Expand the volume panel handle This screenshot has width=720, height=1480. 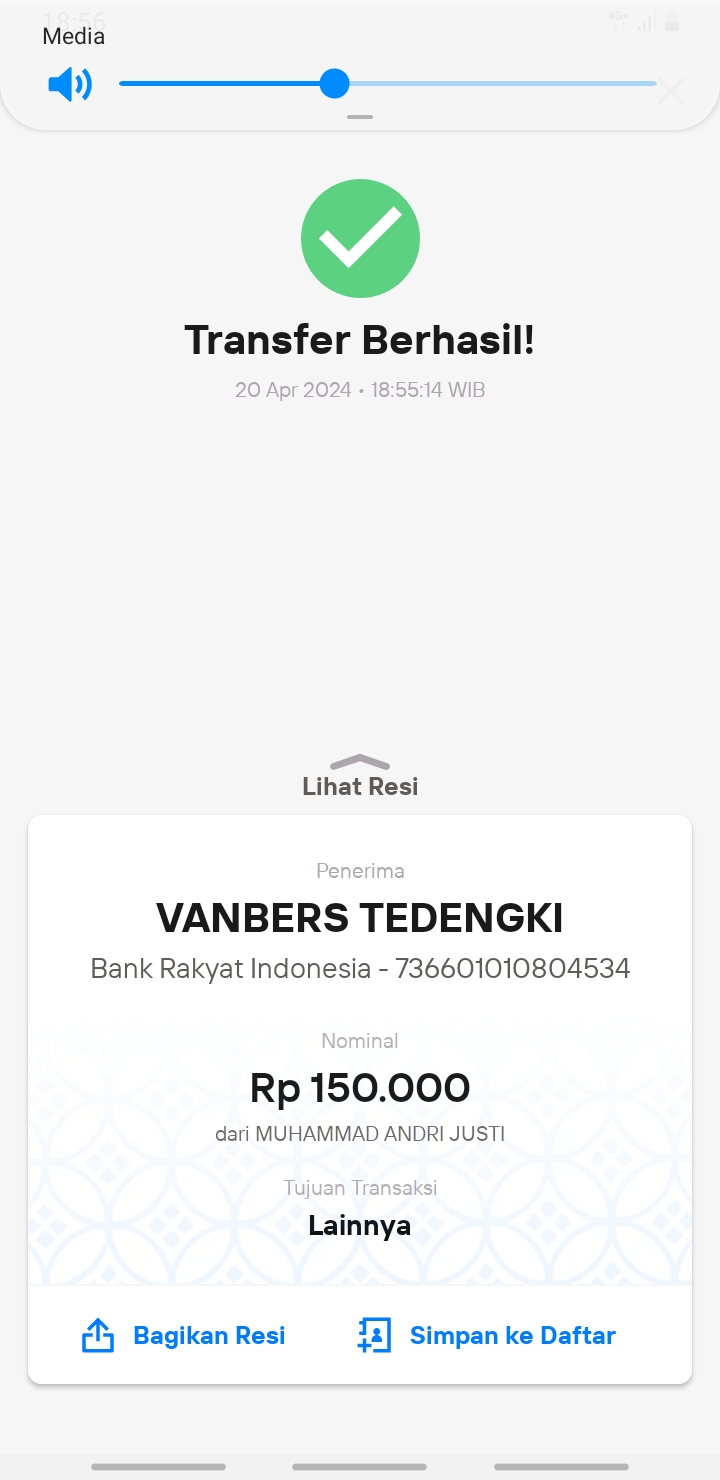pyautogui.click(x=360, y=117)
